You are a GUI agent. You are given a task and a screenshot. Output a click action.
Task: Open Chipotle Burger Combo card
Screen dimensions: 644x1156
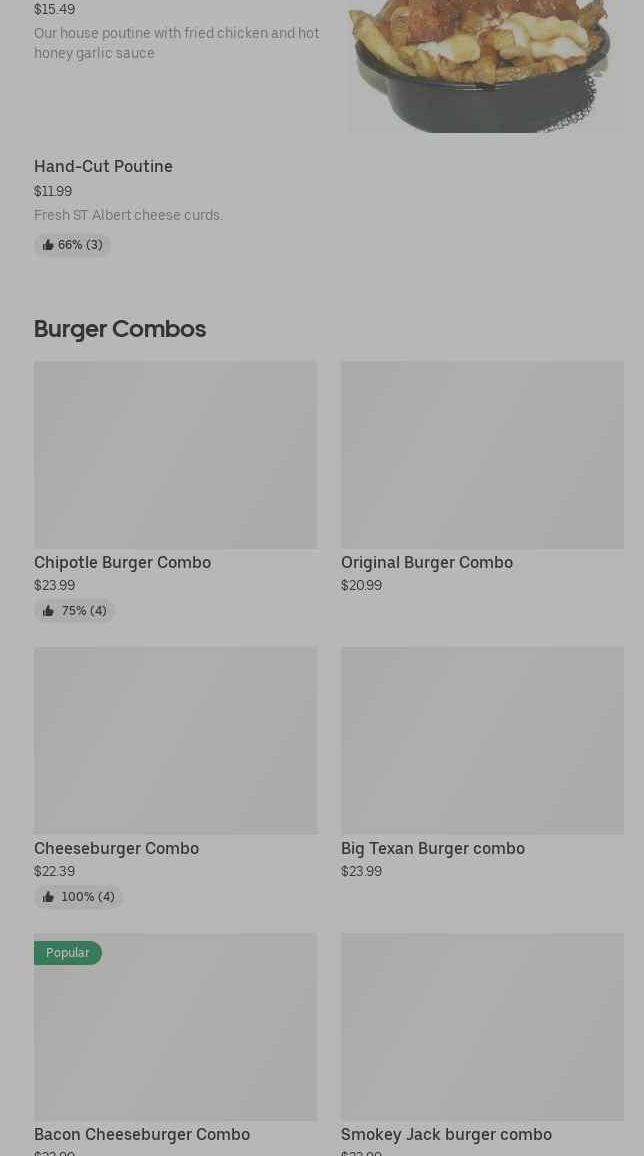click(175, 455)
